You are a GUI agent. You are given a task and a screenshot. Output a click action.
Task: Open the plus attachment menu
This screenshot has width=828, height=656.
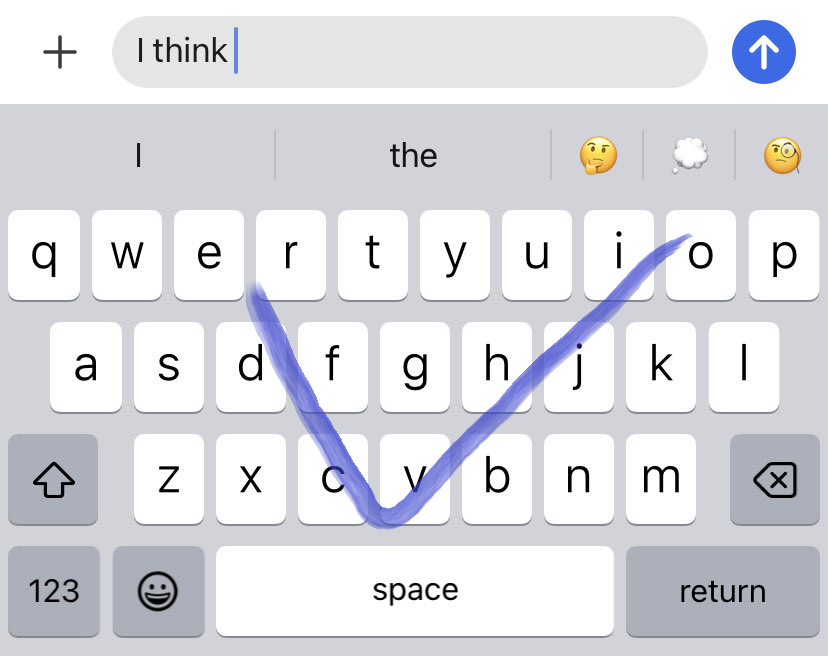tap(60, 52)
